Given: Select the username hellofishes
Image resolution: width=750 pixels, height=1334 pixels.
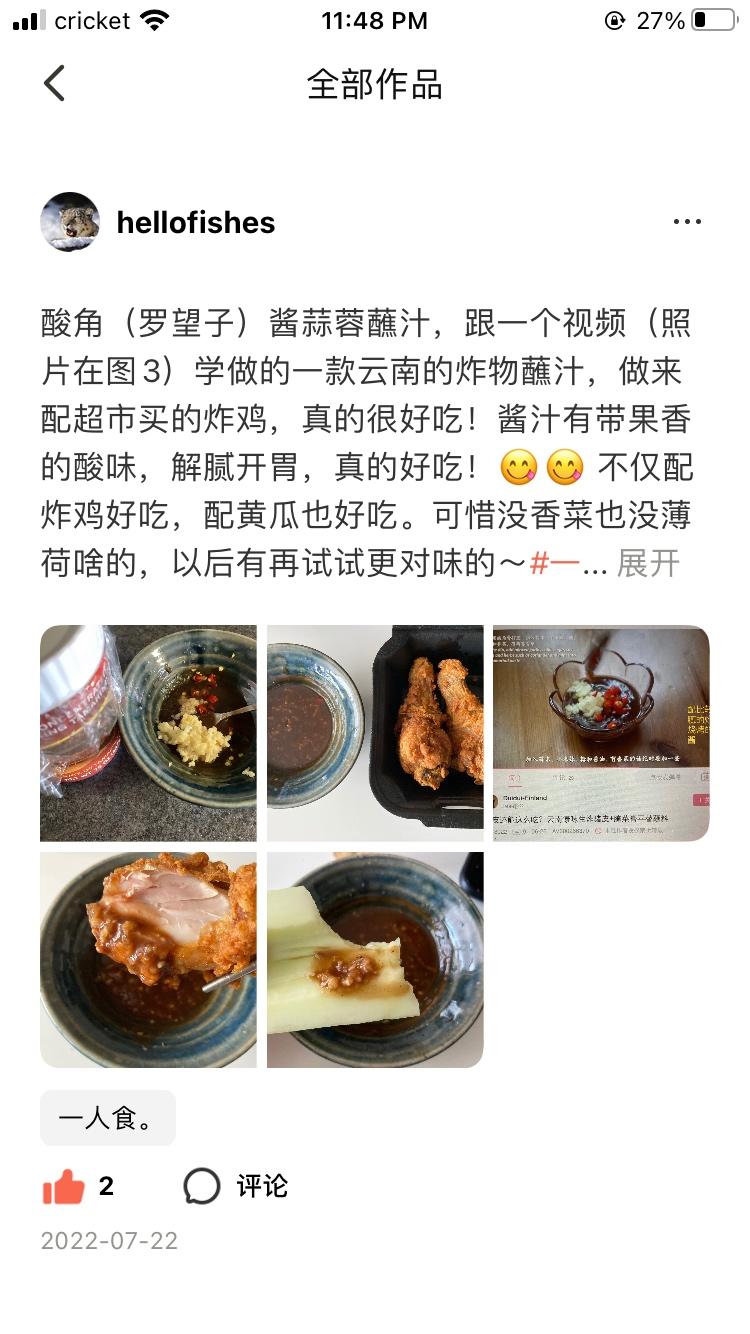Looking at the screenshot, I should pyautogui.click(x=195, y=223).
